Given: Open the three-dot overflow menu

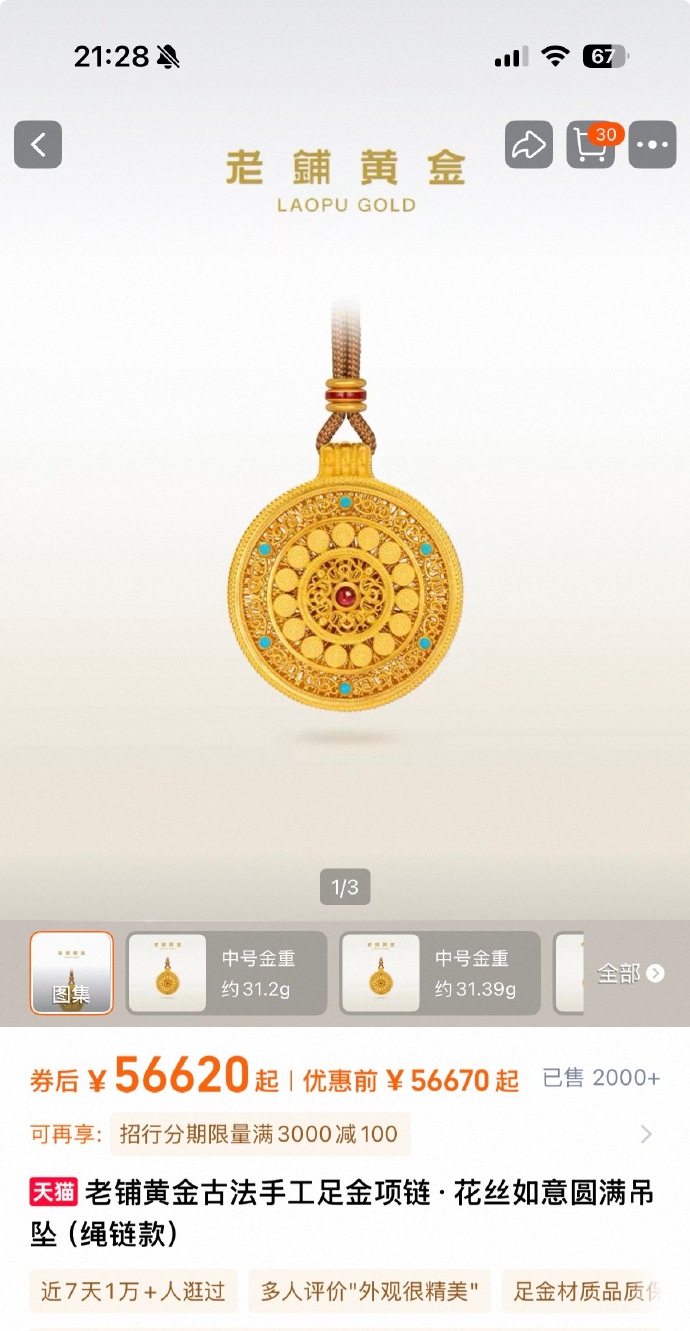Looking at the screenshot, I should click(x=652, y=145).
